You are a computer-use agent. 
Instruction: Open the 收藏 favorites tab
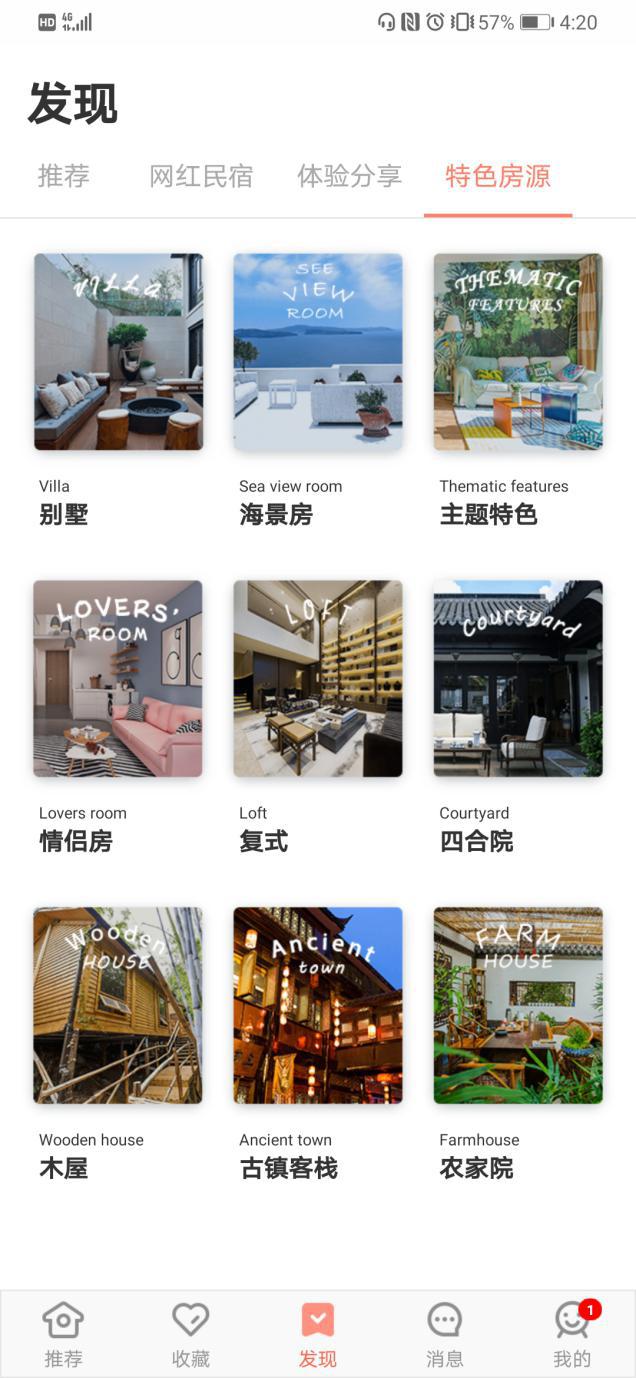(190, 1334)
